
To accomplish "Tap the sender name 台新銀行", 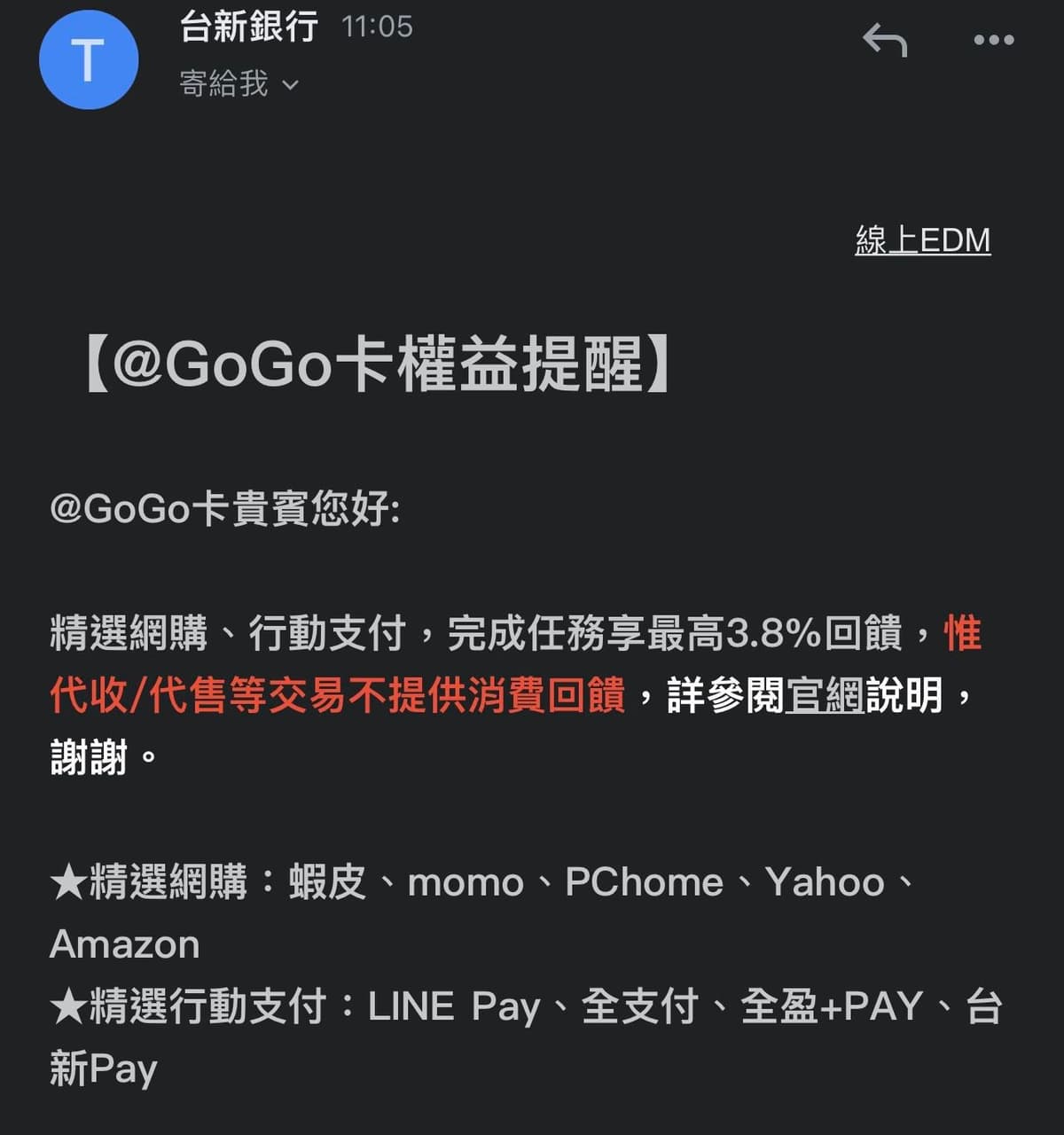I will coord(248,27).
